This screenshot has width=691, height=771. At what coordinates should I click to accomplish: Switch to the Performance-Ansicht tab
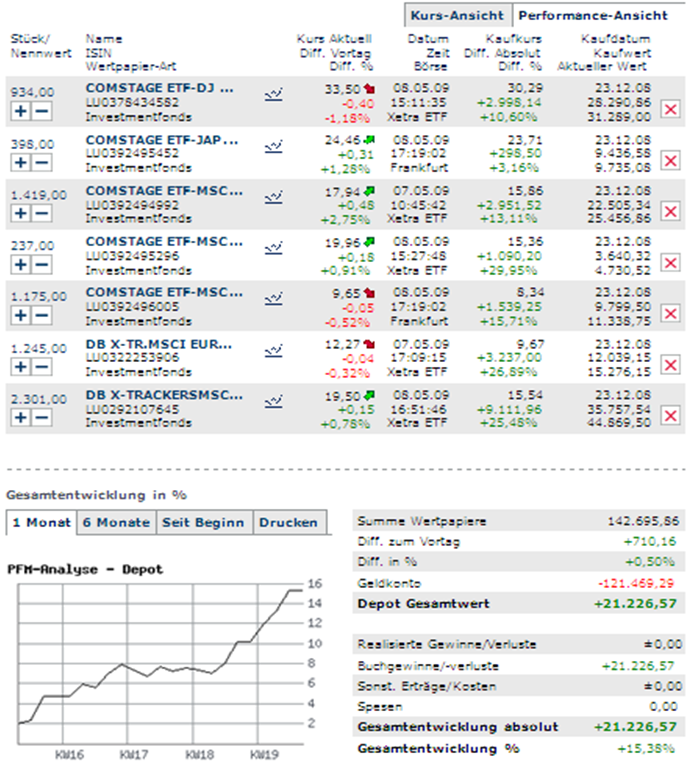pos(593,15)
